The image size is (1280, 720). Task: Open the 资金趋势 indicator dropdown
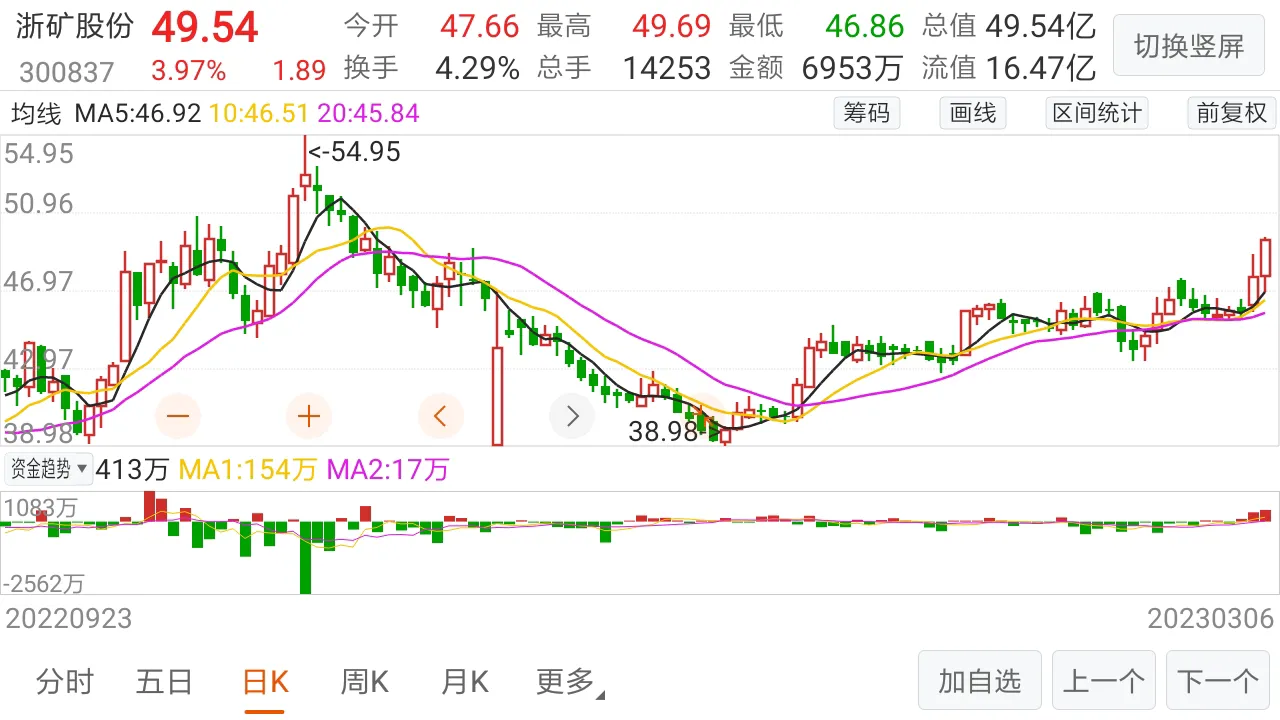[49, 469]
